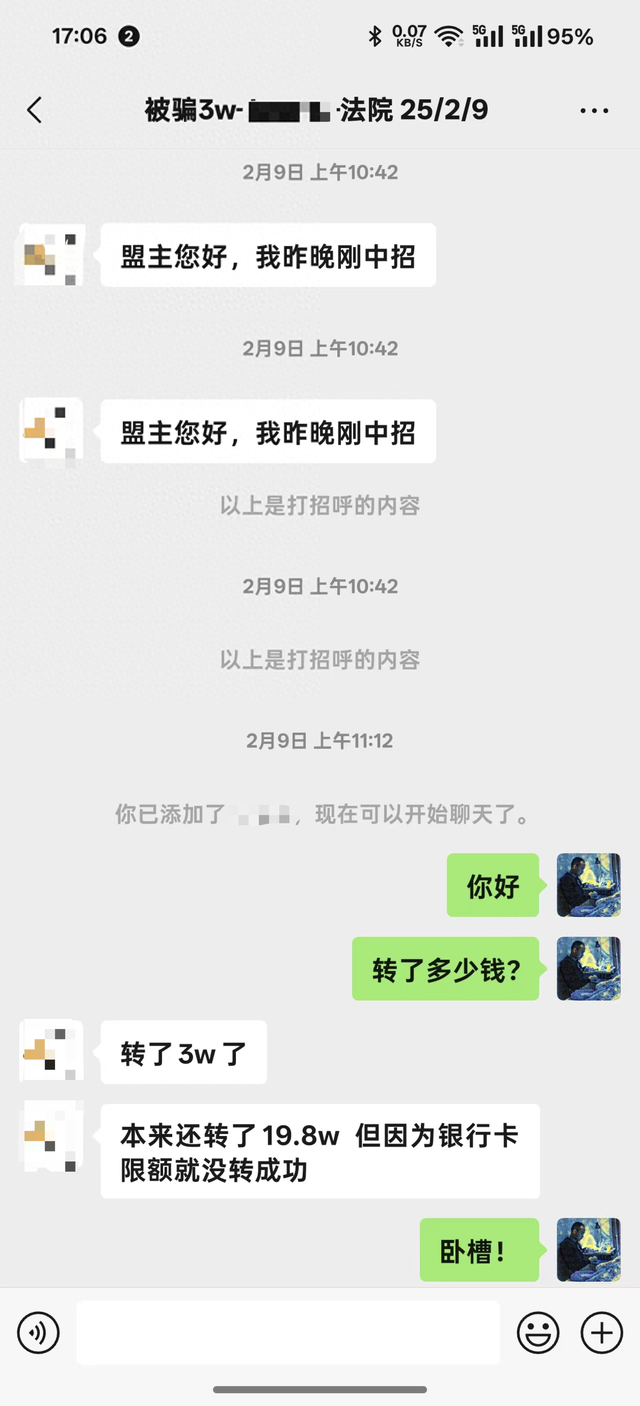Switch to voice message input
Screen dimensions: 640x1406
click(39, 1332)
